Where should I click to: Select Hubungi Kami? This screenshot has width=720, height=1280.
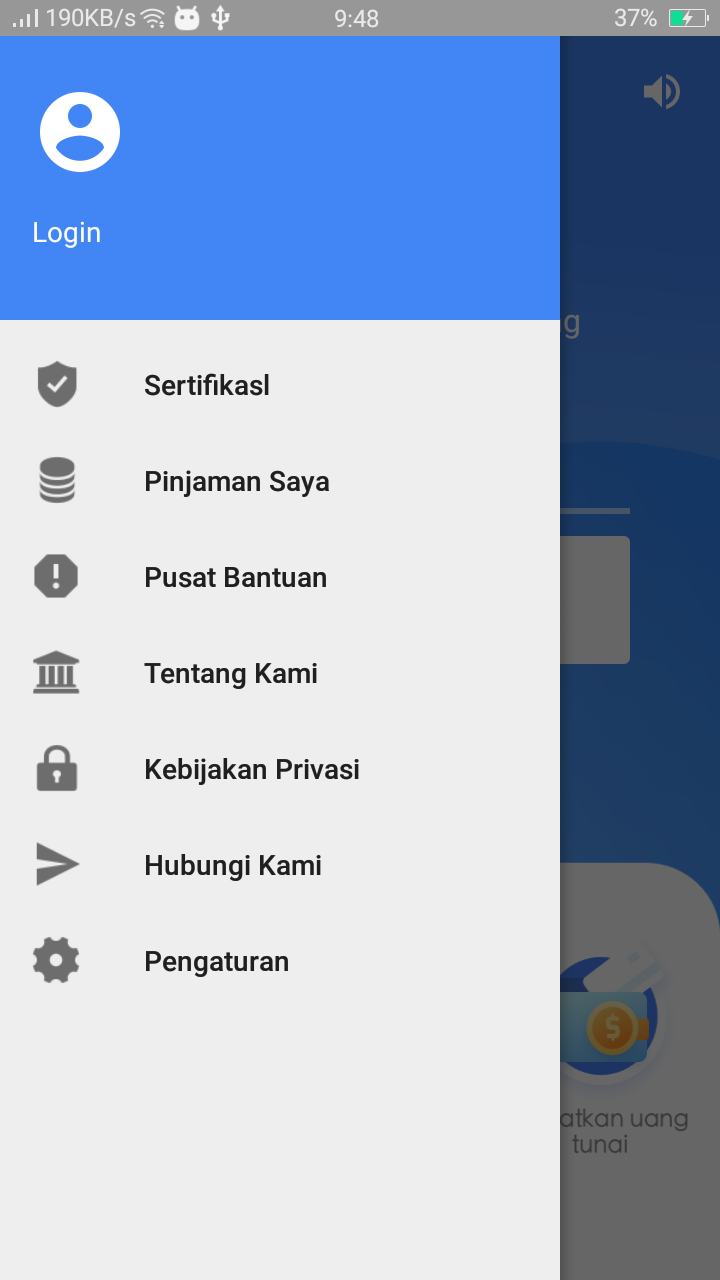(232, 865)
